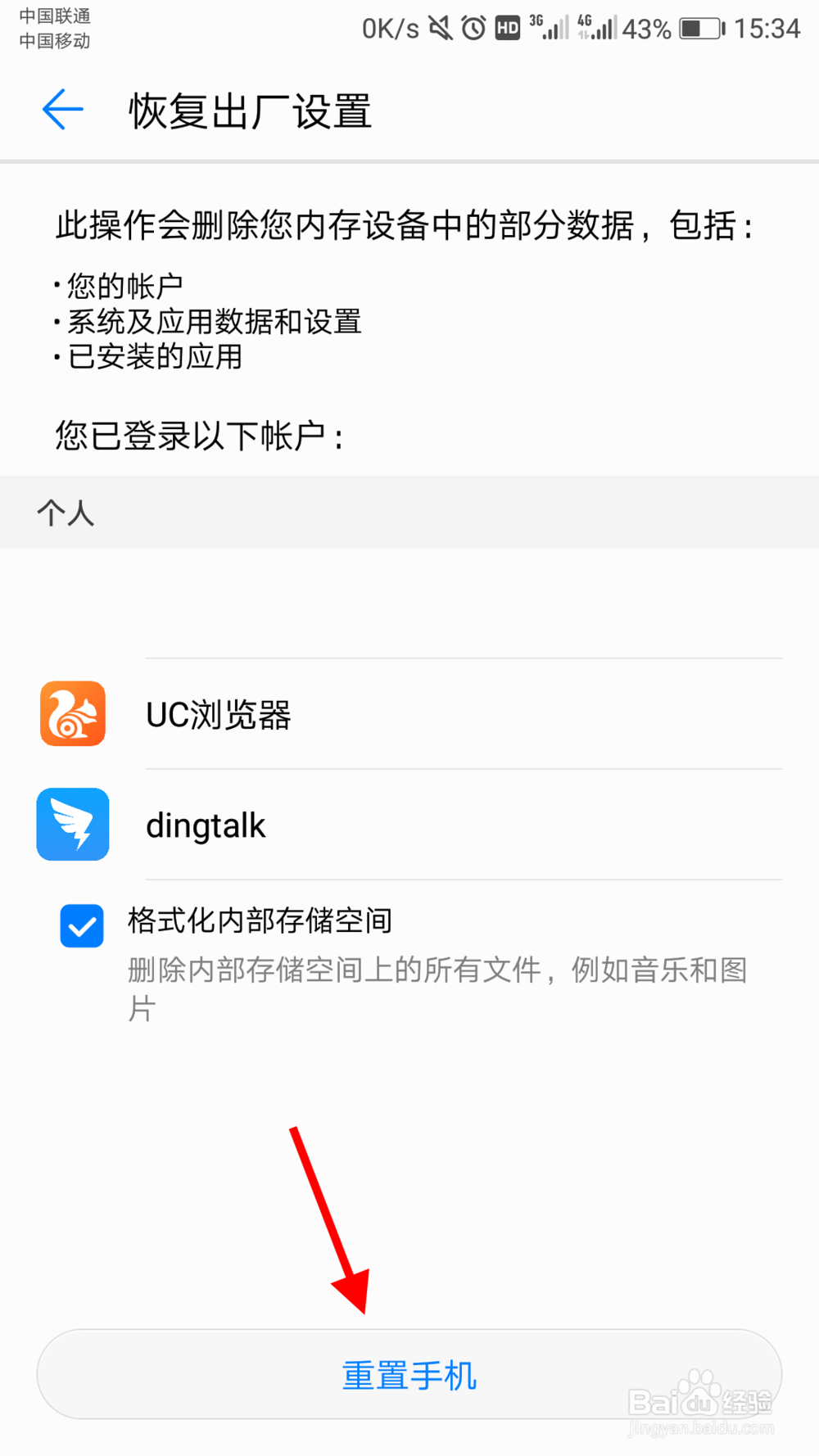Click 您已登录以下帐户 heading text
The height and width of the screenshot is (1456, 819).
tap(197, 436)
